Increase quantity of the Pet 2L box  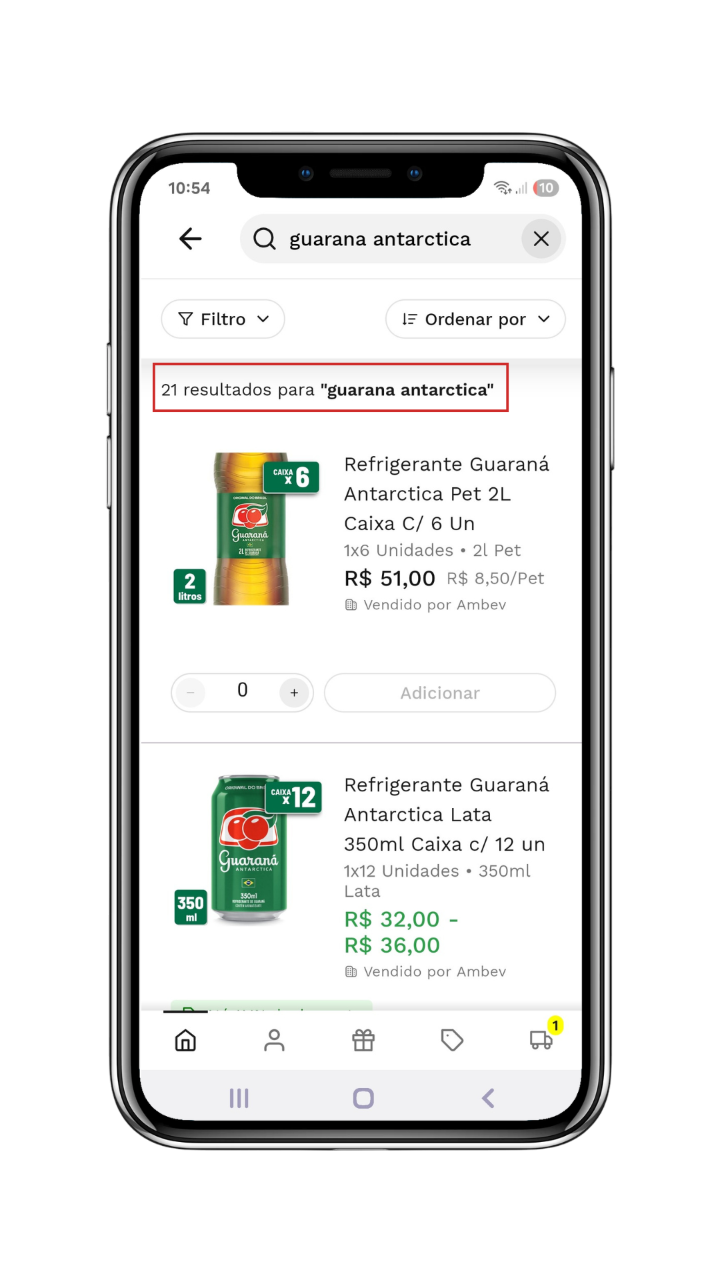(x=294, y=692)
